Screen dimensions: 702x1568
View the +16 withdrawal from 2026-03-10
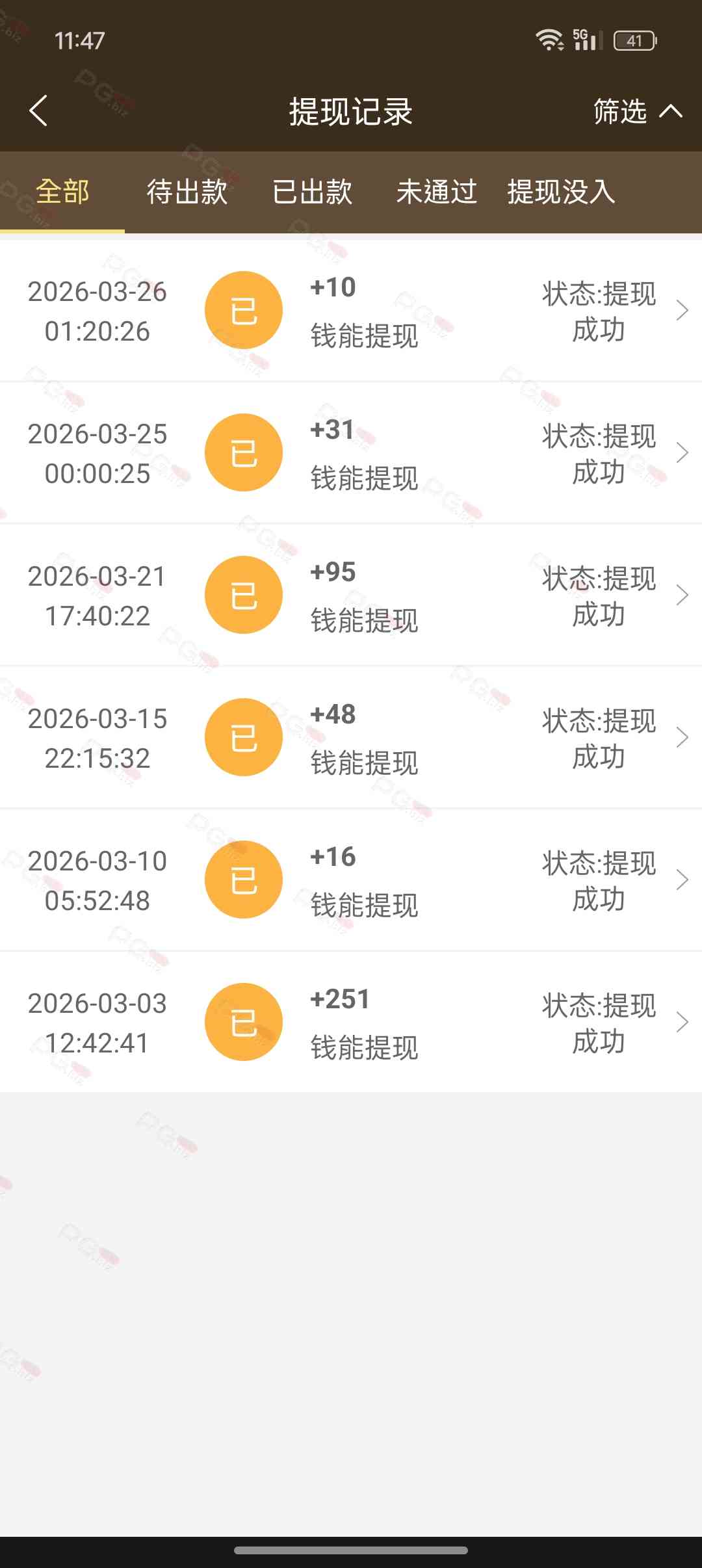351,880
